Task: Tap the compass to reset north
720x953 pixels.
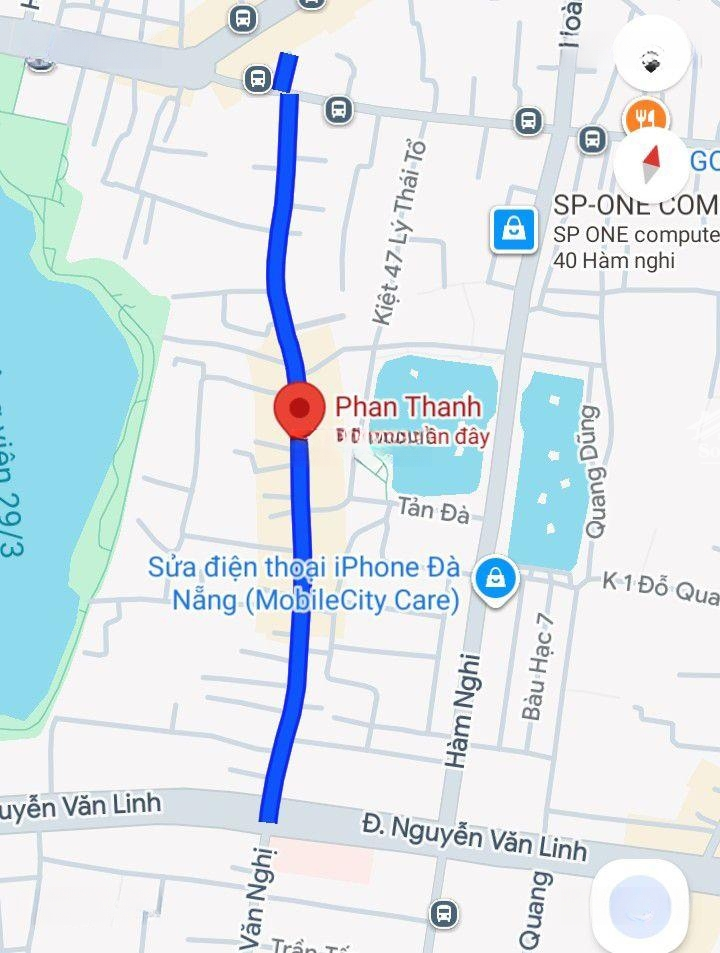Action: pos(652,161)
